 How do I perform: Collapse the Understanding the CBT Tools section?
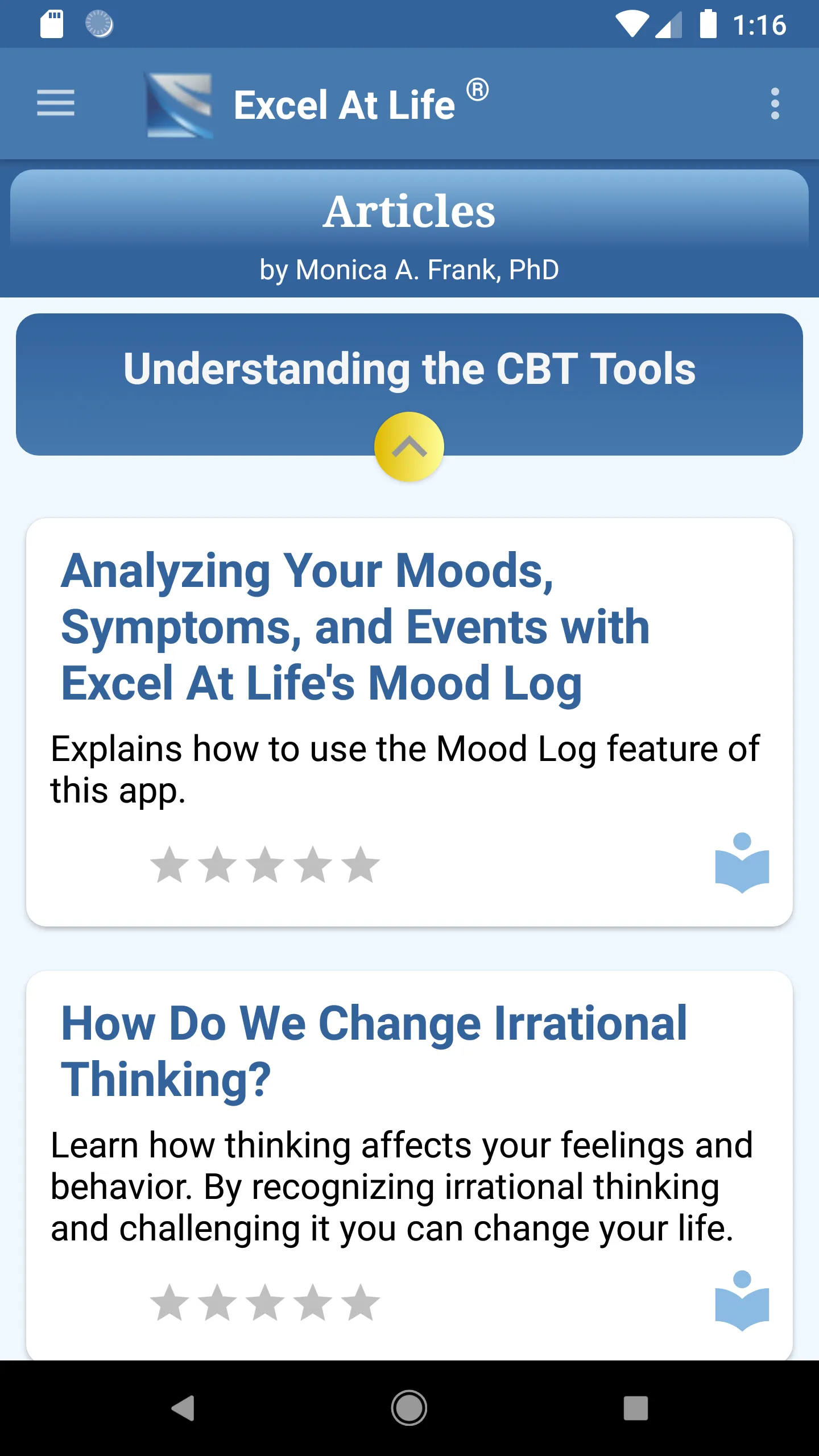click(409, 447)
